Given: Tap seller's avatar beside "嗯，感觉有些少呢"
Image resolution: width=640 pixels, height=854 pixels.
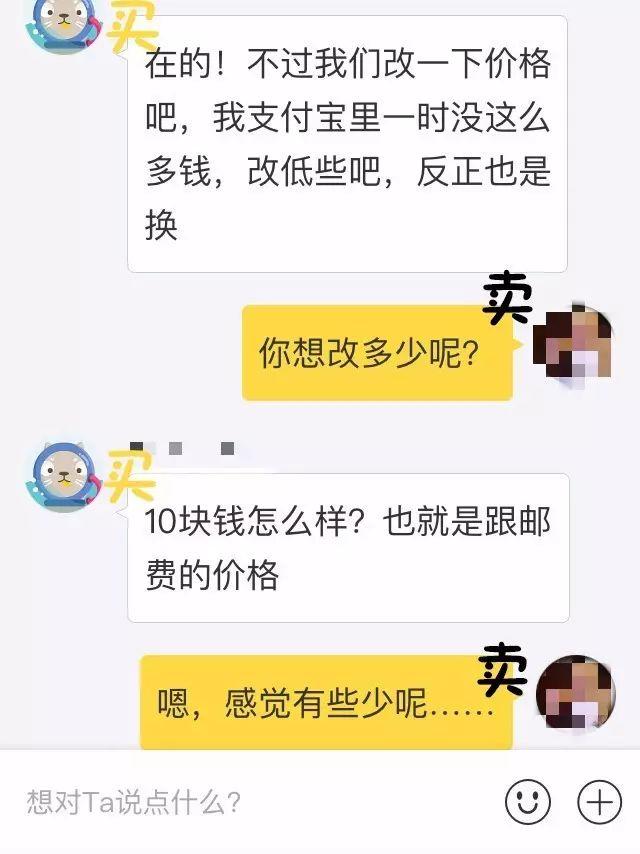Looking at the screenshot, I should (x=575, y=693).
